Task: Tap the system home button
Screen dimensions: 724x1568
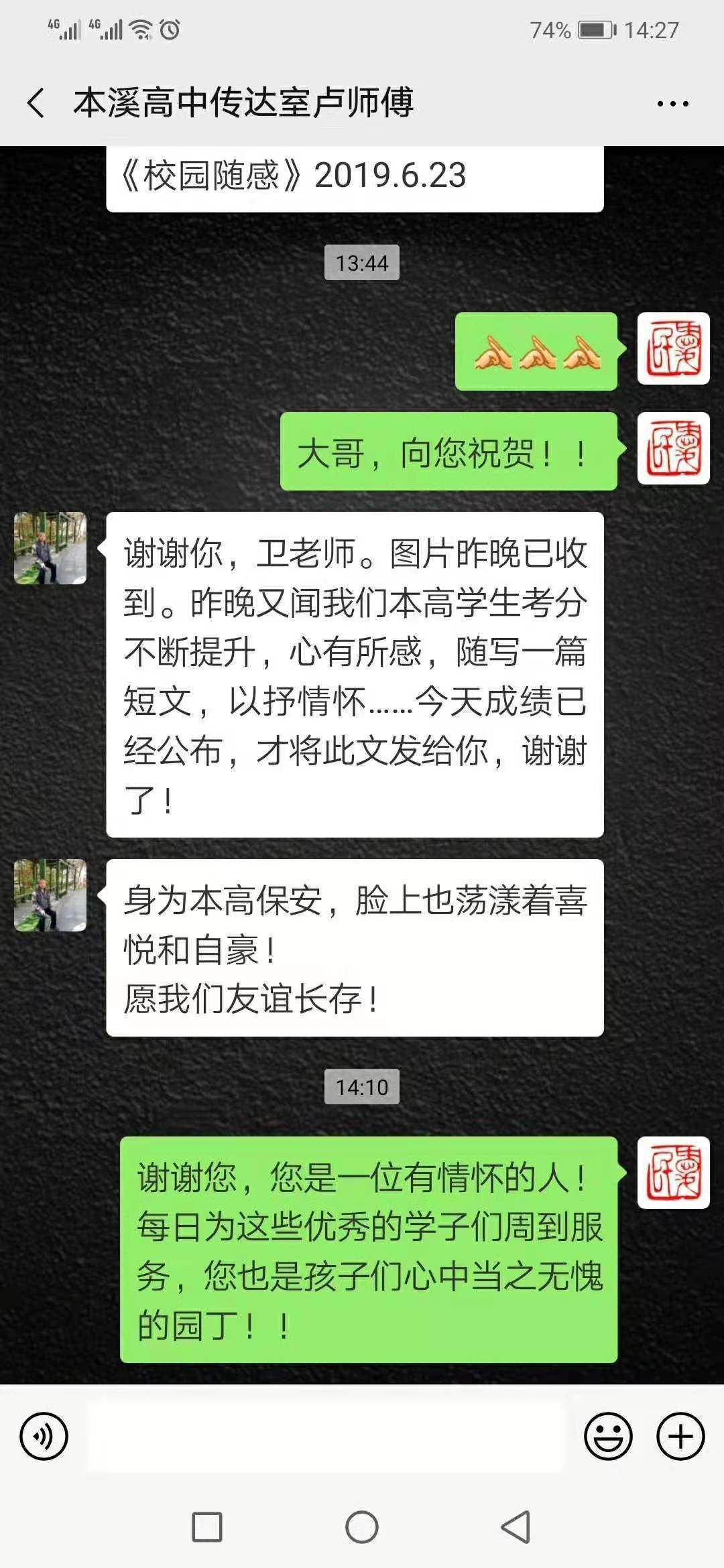Action: click(362, 1528)
